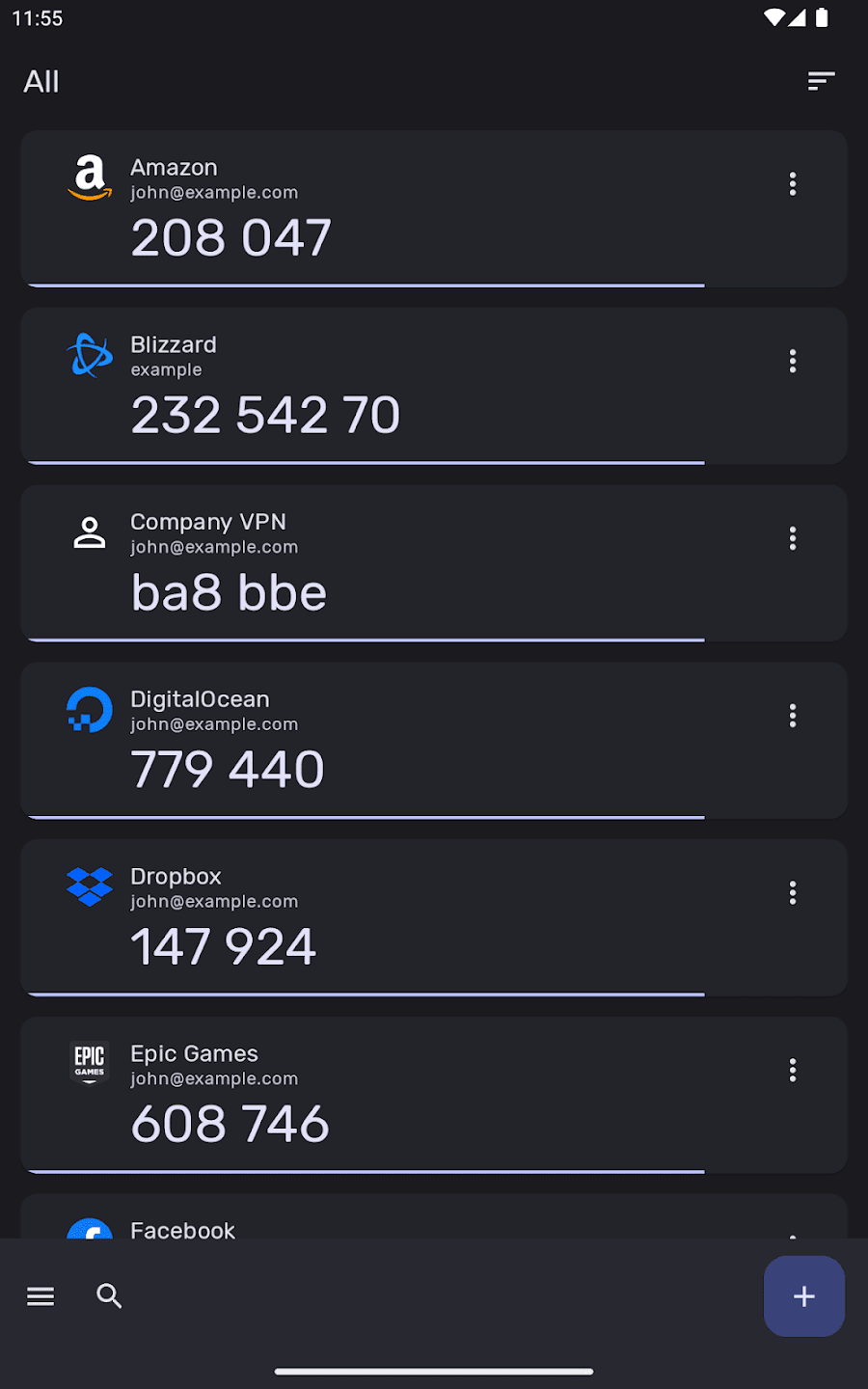Screen dimensions: 868x1389
Task: Add a new account entry
Action: (x=803, y=1295)
